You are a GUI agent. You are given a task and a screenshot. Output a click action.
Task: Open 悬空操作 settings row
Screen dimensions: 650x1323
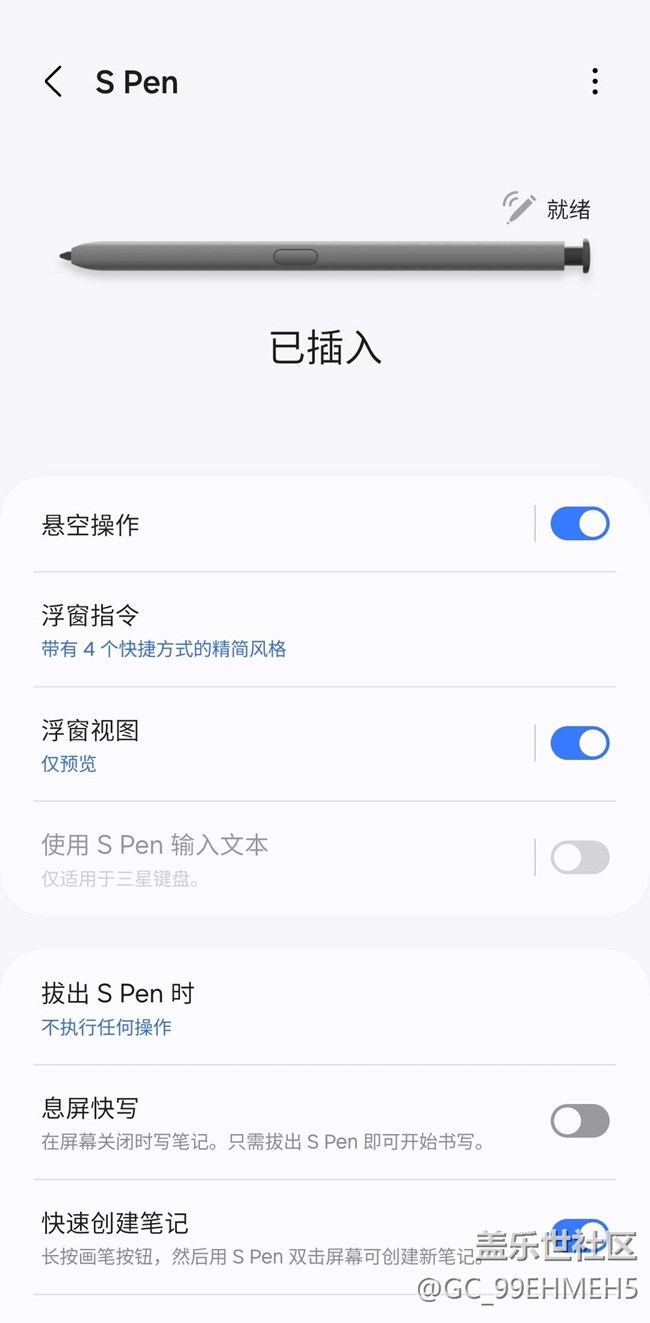[x=283, y=524]
